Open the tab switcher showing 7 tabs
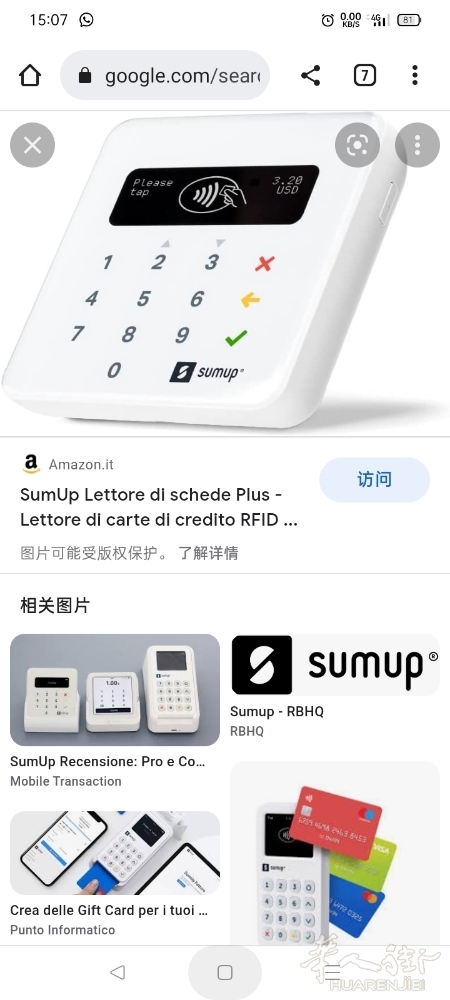Viewport: 450px width, 1000px height. click(365, 75)
